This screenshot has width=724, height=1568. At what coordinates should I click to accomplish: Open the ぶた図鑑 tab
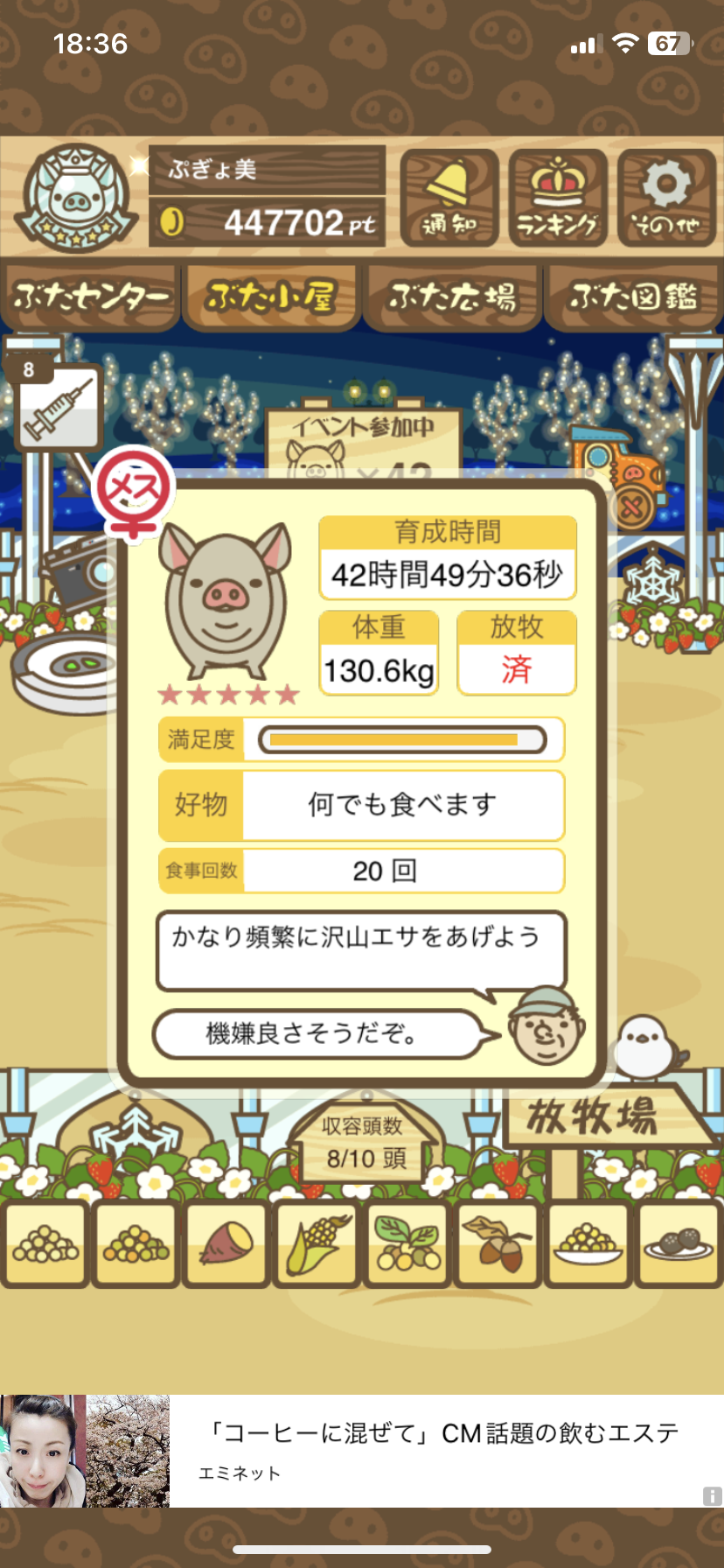click(x=633, y=298)
